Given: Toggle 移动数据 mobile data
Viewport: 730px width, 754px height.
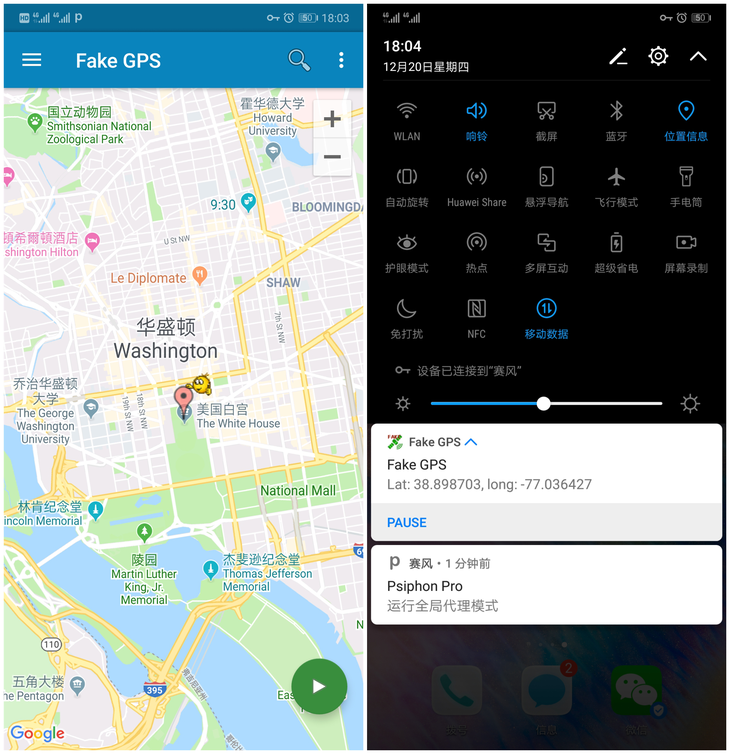Looking at the screenshot, I should pyautogui.click(x=546, y=308).
